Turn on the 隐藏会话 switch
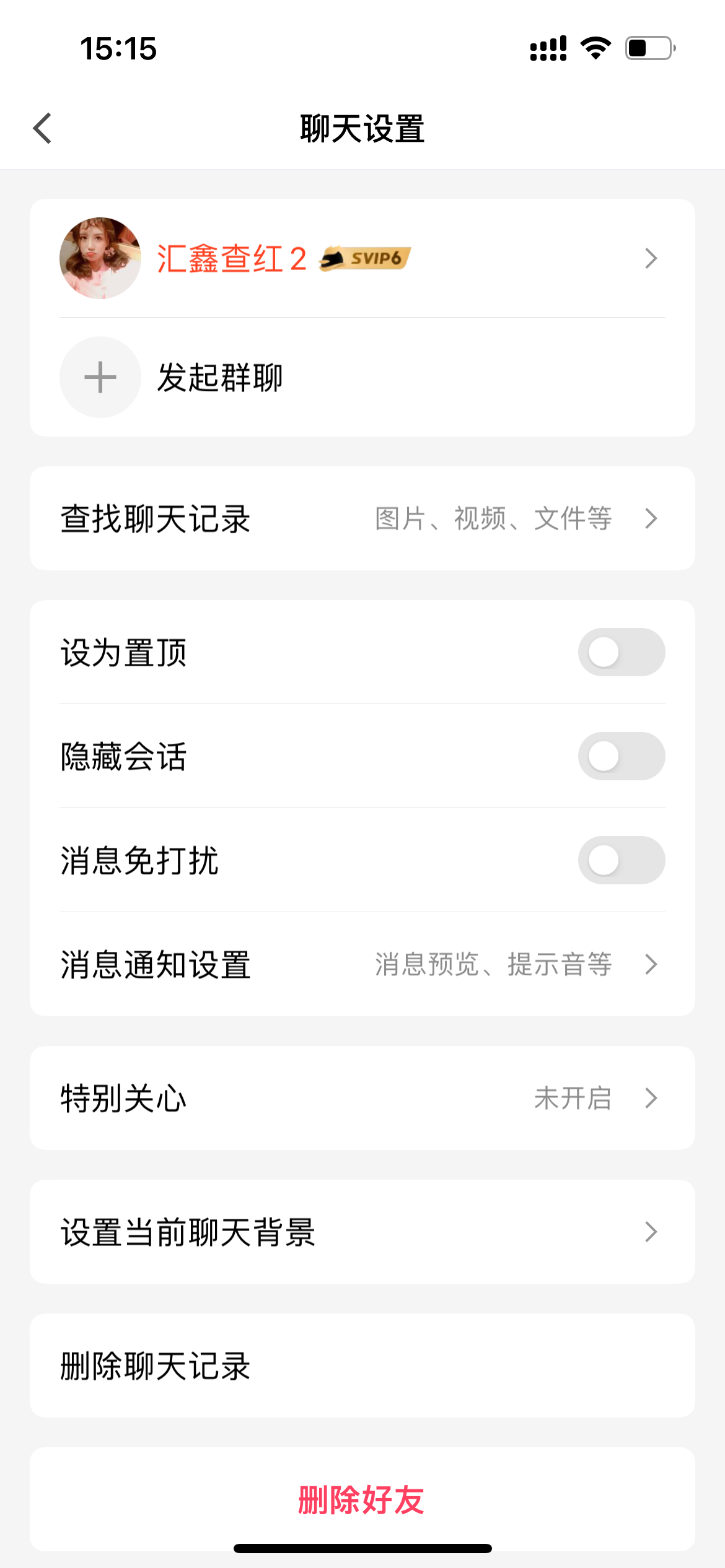 (x=622, y=756)
